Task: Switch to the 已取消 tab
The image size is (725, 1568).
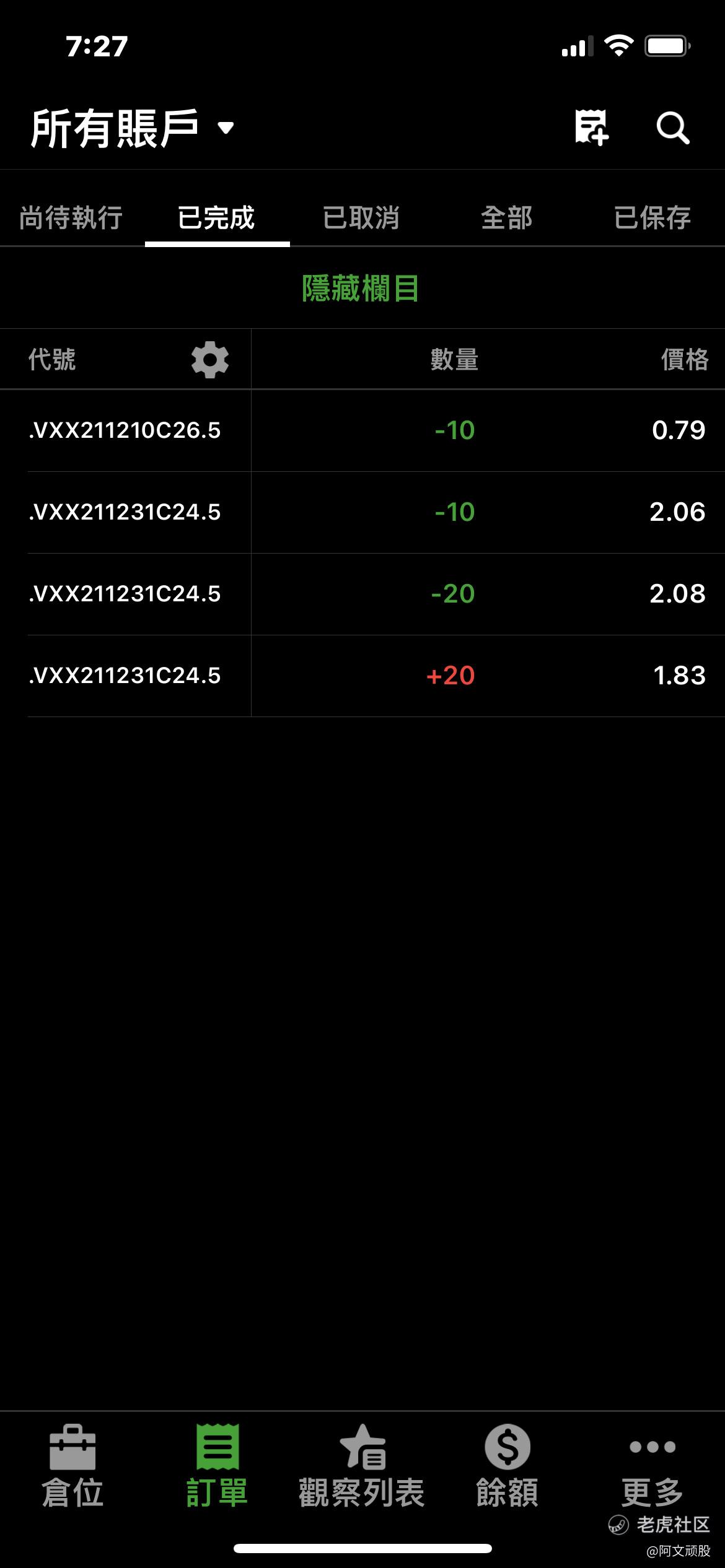Action: pos(361,218)
